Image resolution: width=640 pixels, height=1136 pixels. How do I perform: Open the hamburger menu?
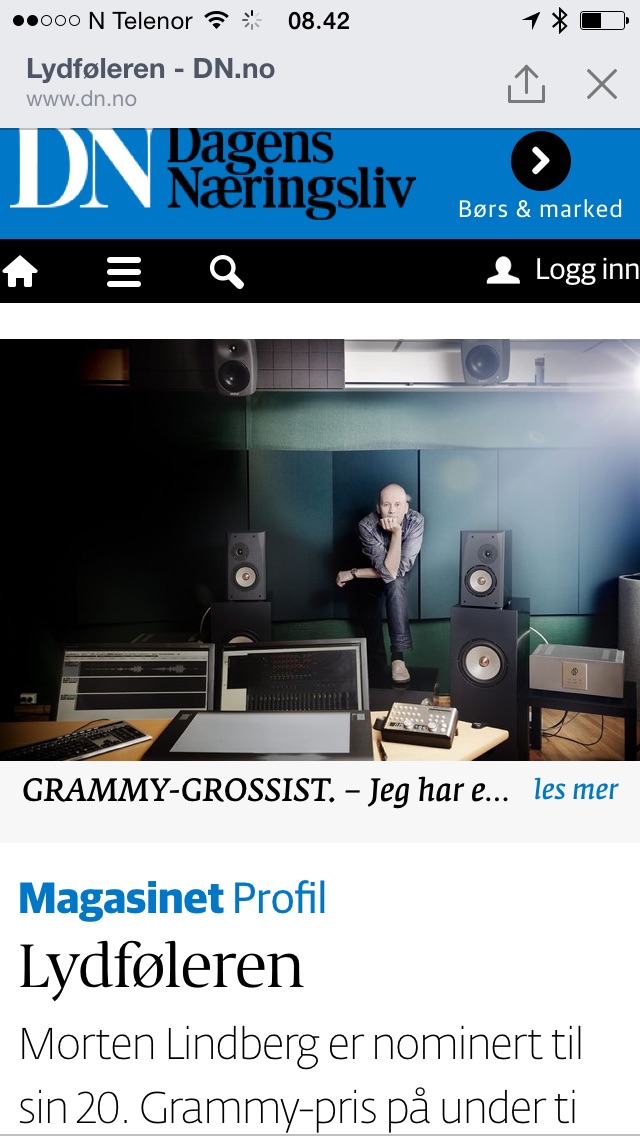pos(124,271)
